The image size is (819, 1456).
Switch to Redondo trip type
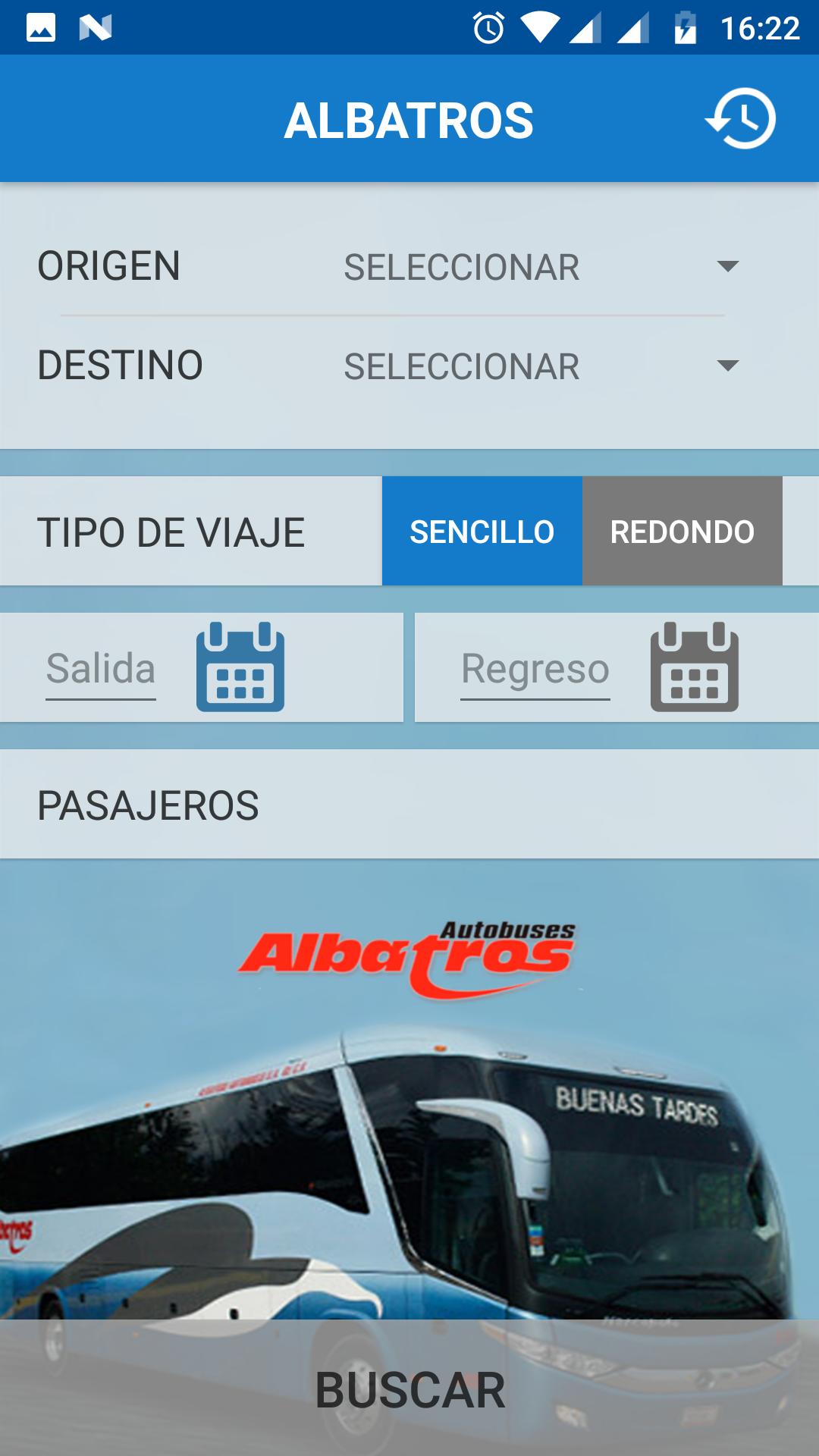click(x=682, y=532)
